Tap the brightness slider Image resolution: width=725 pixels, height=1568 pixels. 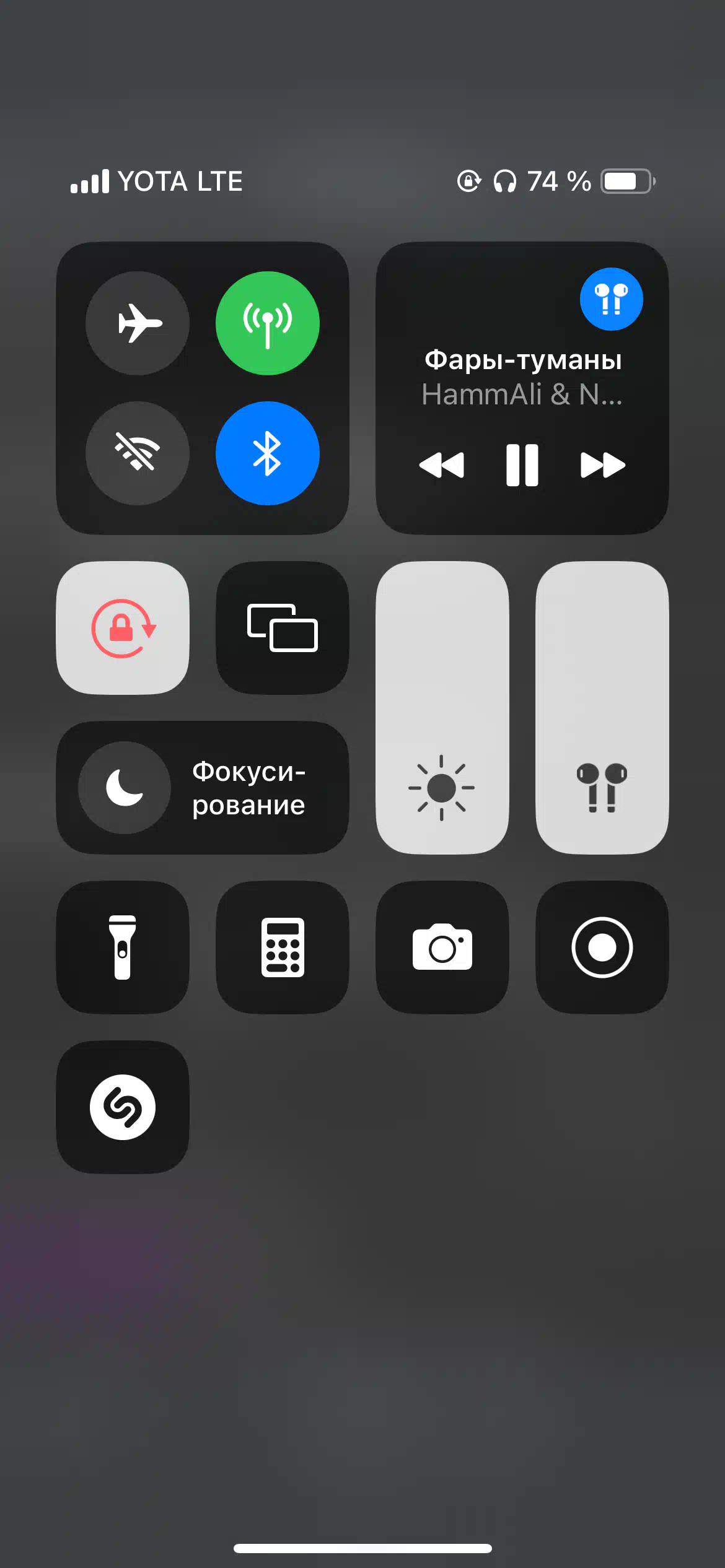[442, 708]
